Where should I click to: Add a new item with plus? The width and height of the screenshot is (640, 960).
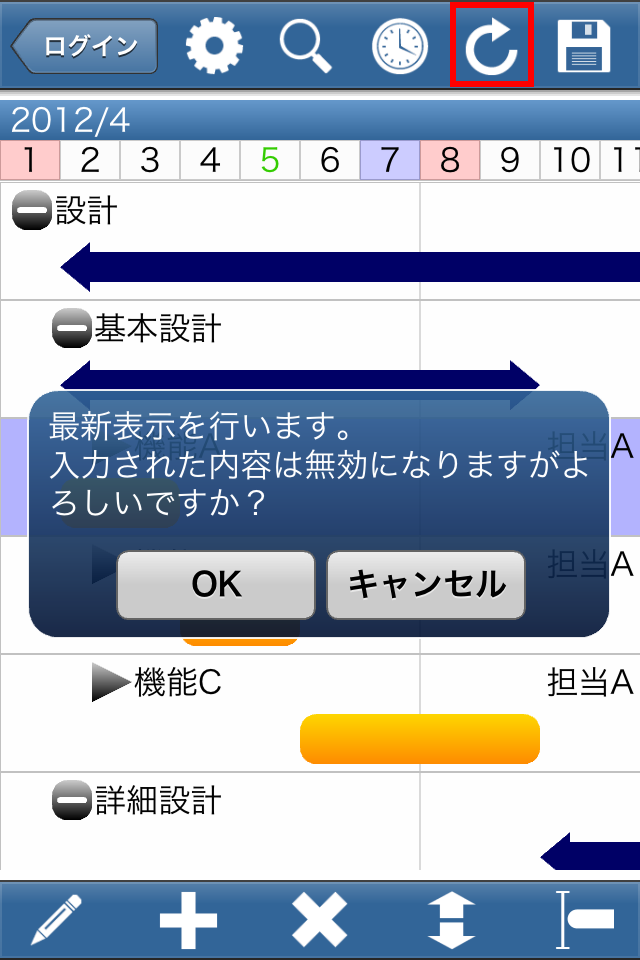point(188,920)
